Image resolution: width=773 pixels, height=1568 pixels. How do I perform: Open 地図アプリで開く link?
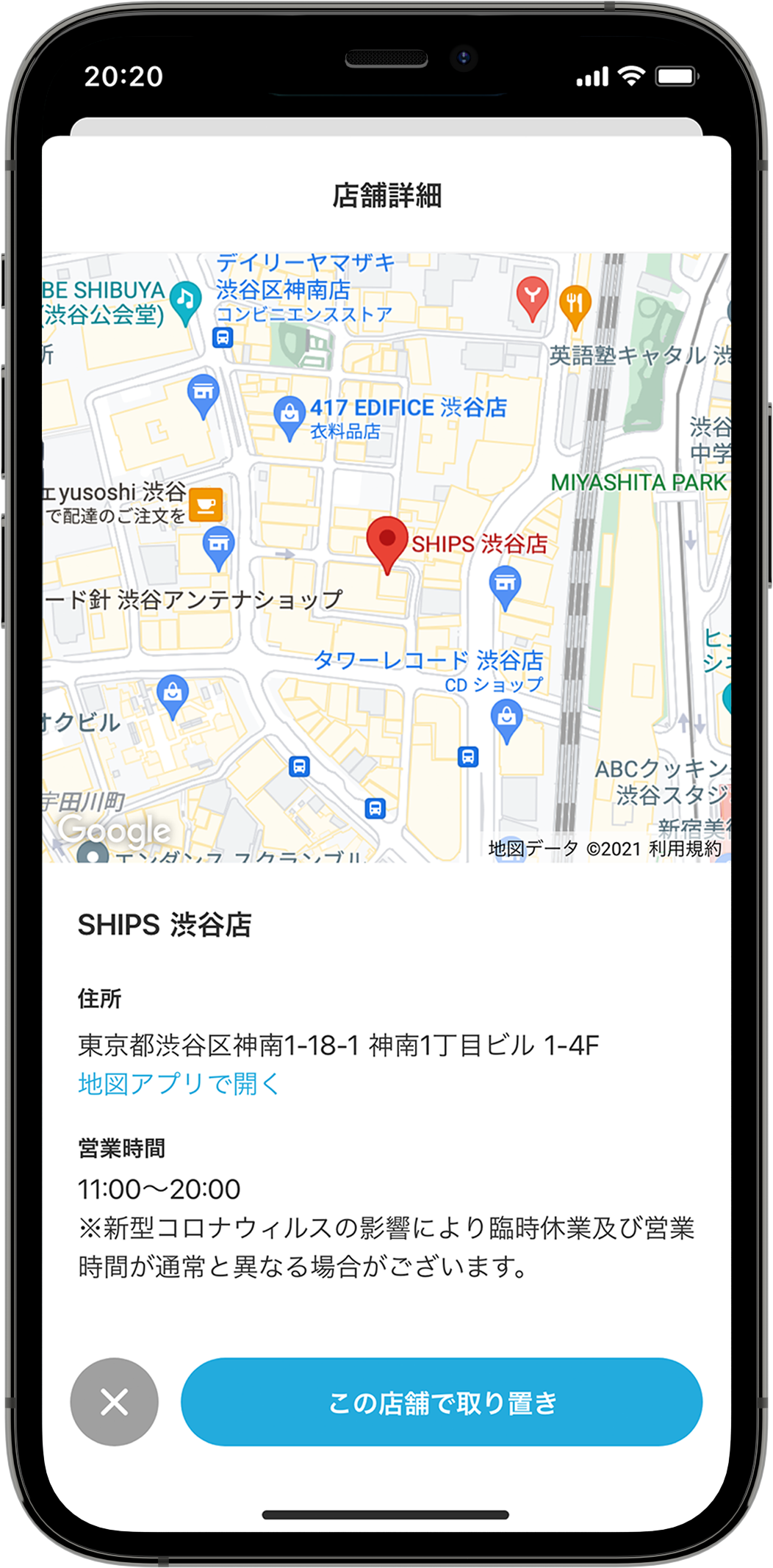(179, 1084)
